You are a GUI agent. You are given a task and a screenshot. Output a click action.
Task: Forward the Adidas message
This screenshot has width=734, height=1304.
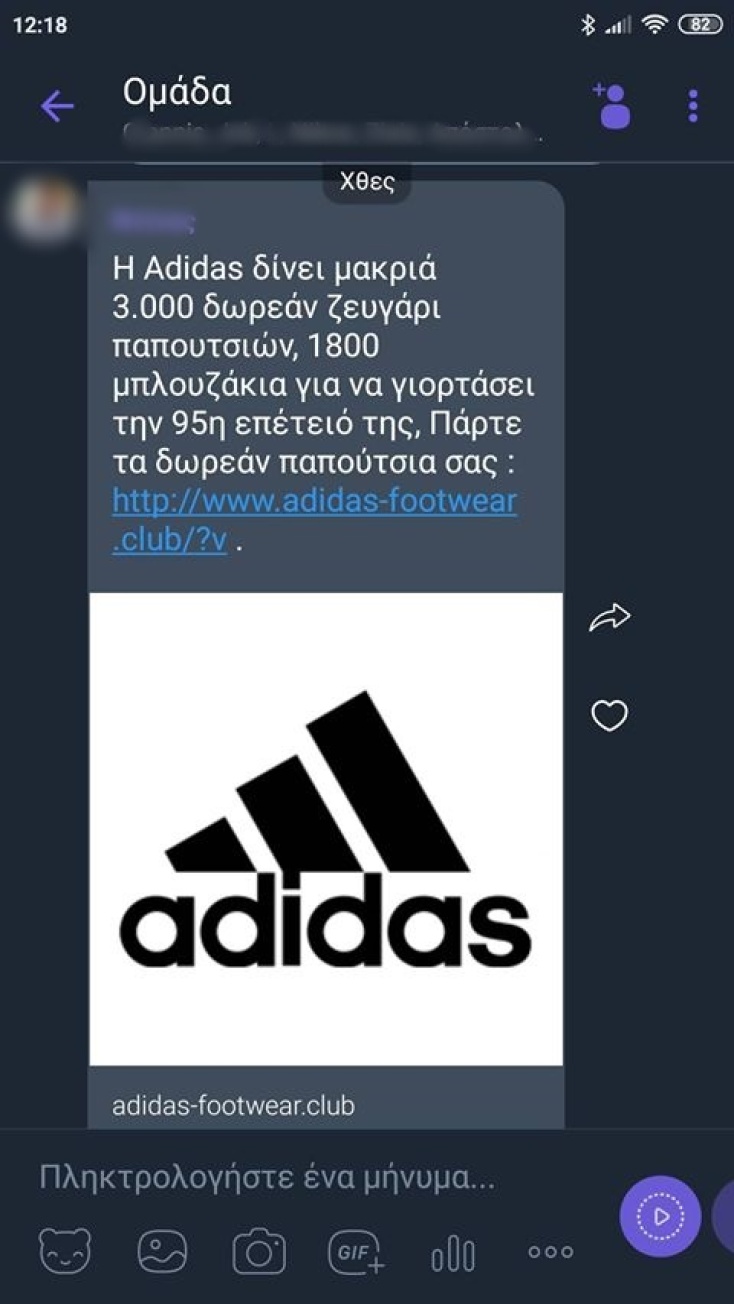click(x=609, y=619)
